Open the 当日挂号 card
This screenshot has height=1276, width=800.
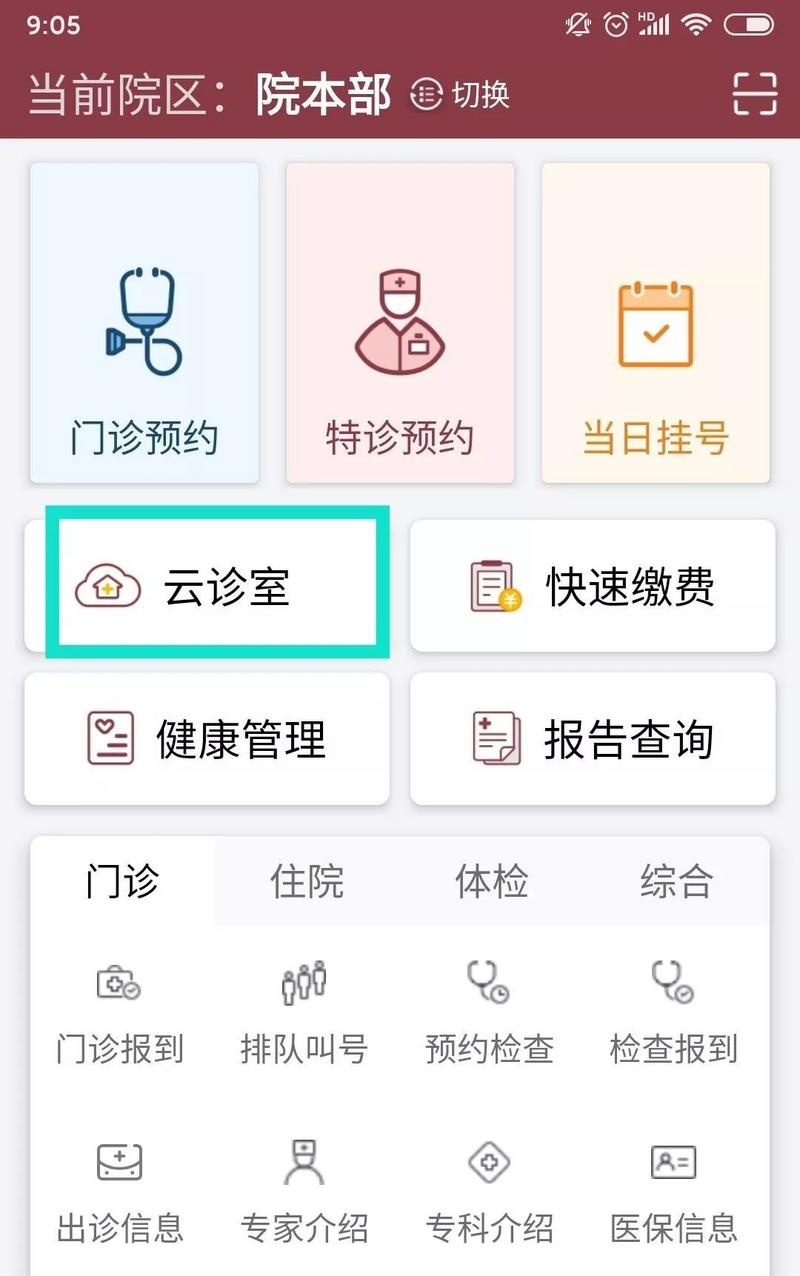pos(656,323)
